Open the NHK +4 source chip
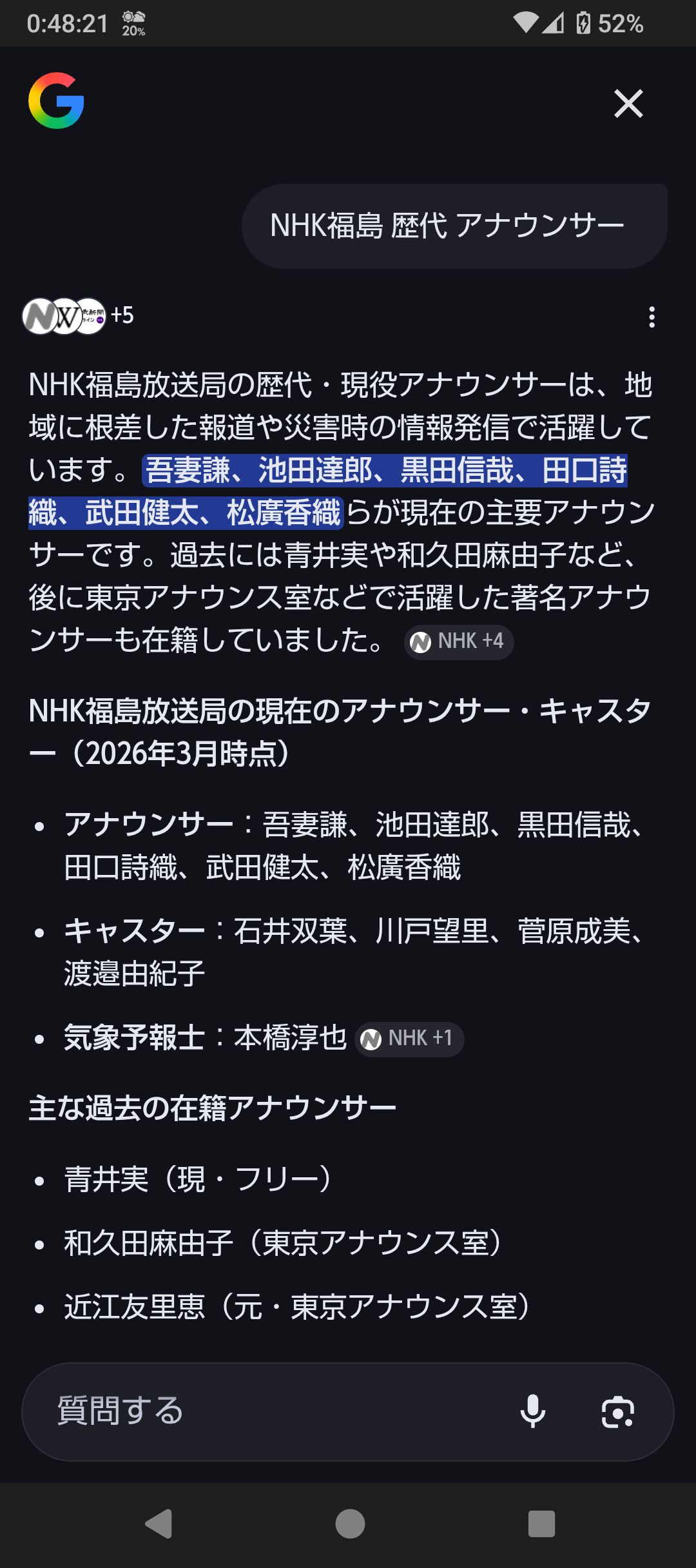Image resolution: width=696 pixels, height=1568 pixels. click(459, 642)
